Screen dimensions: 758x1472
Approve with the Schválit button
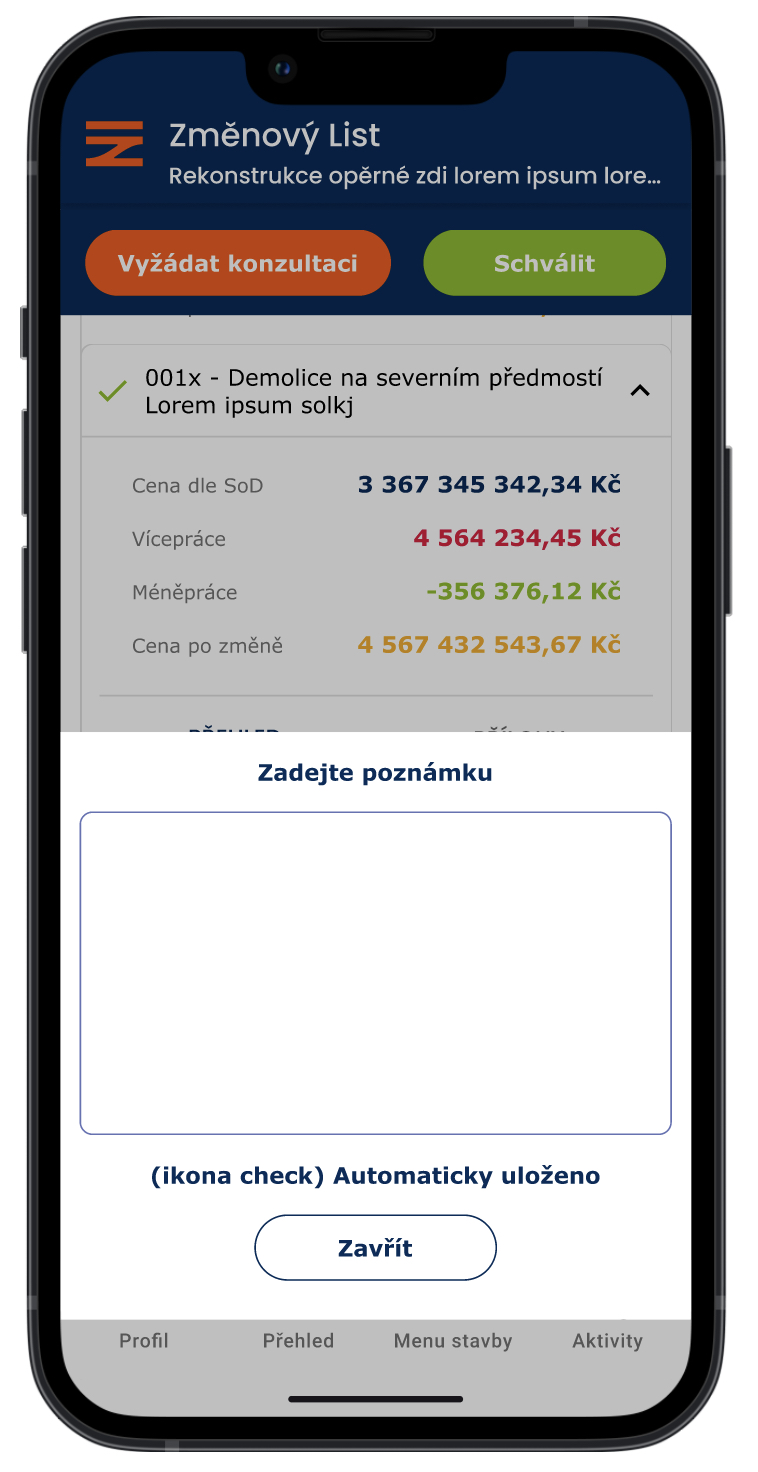tap(544, 263)
